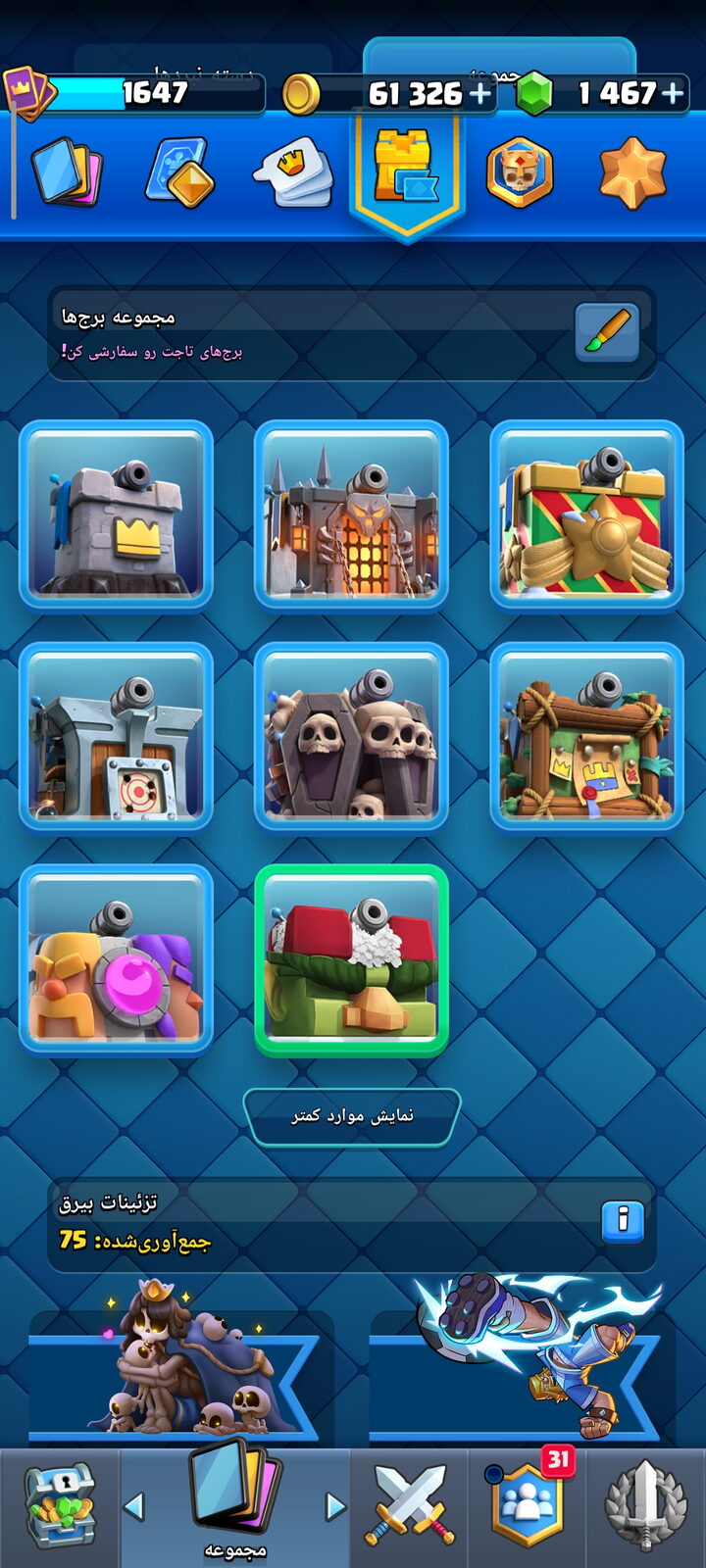Select the default stone crown tower skin
The width and height of the screenshot is (706, 1568).
click(116, 515)
